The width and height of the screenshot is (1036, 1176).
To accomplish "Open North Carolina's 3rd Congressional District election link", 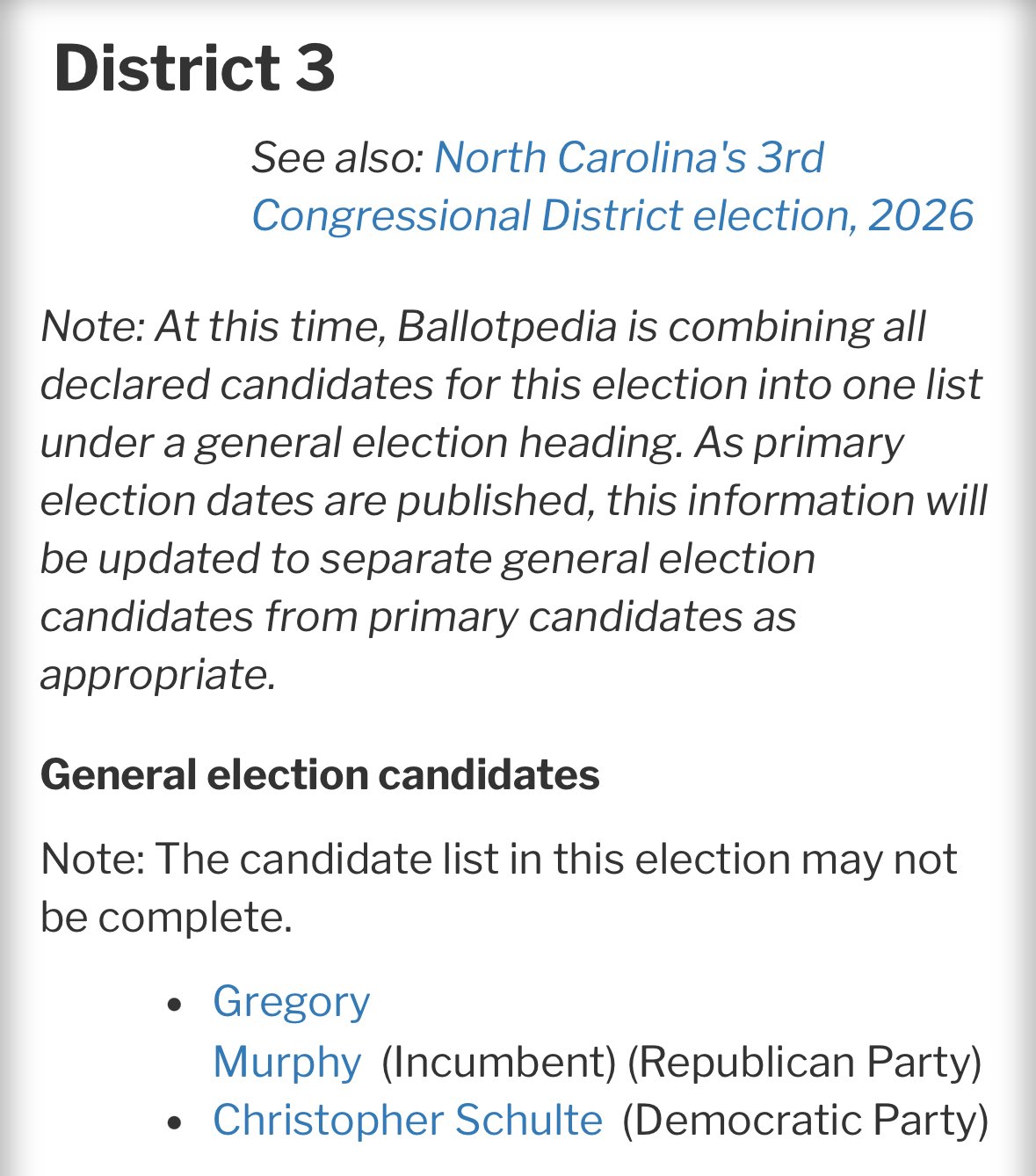I will tap(612, 187).
